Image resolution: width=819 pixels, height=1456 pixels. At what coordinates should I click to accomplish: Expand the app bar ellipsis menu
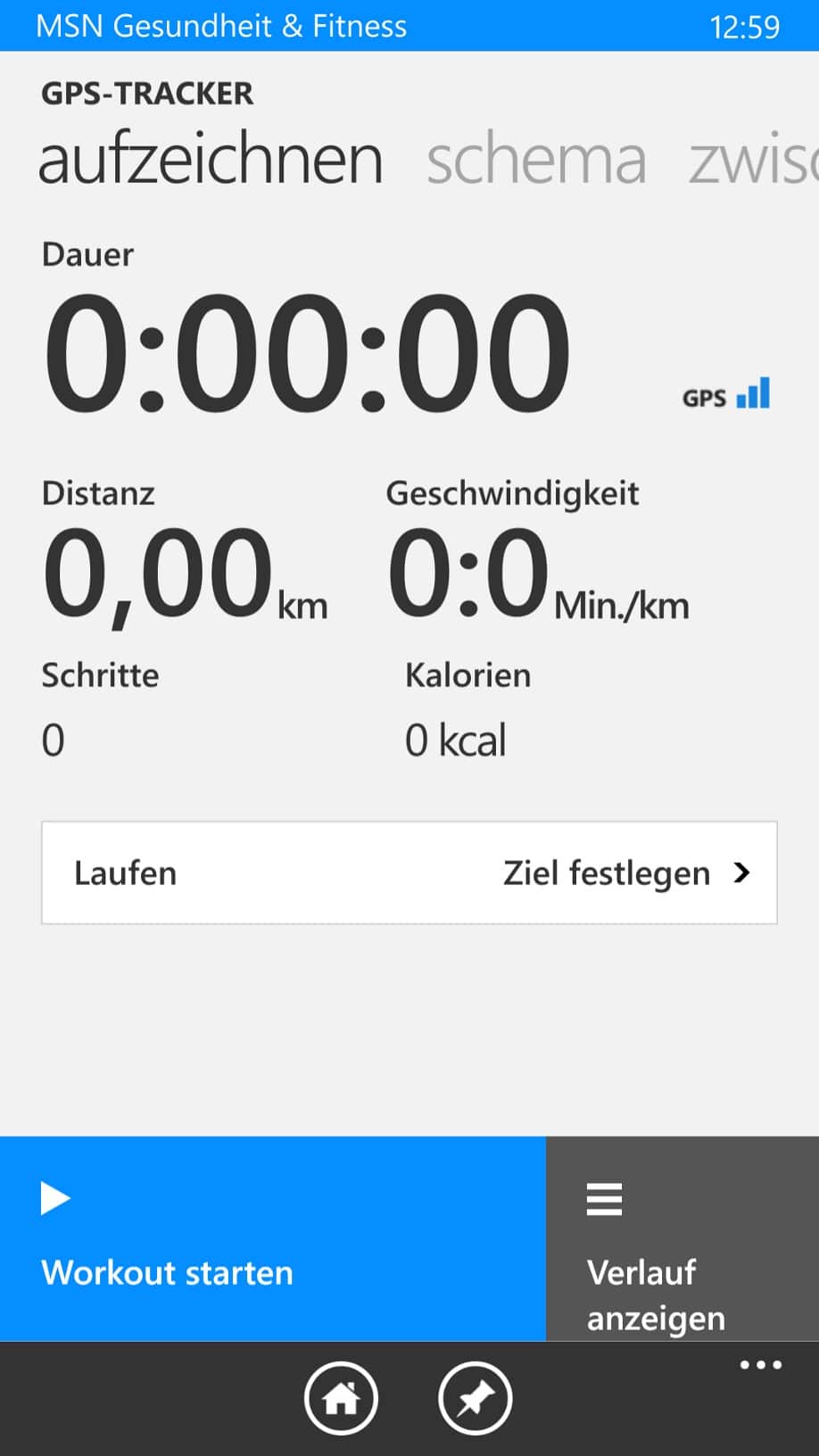point(760,1365)
